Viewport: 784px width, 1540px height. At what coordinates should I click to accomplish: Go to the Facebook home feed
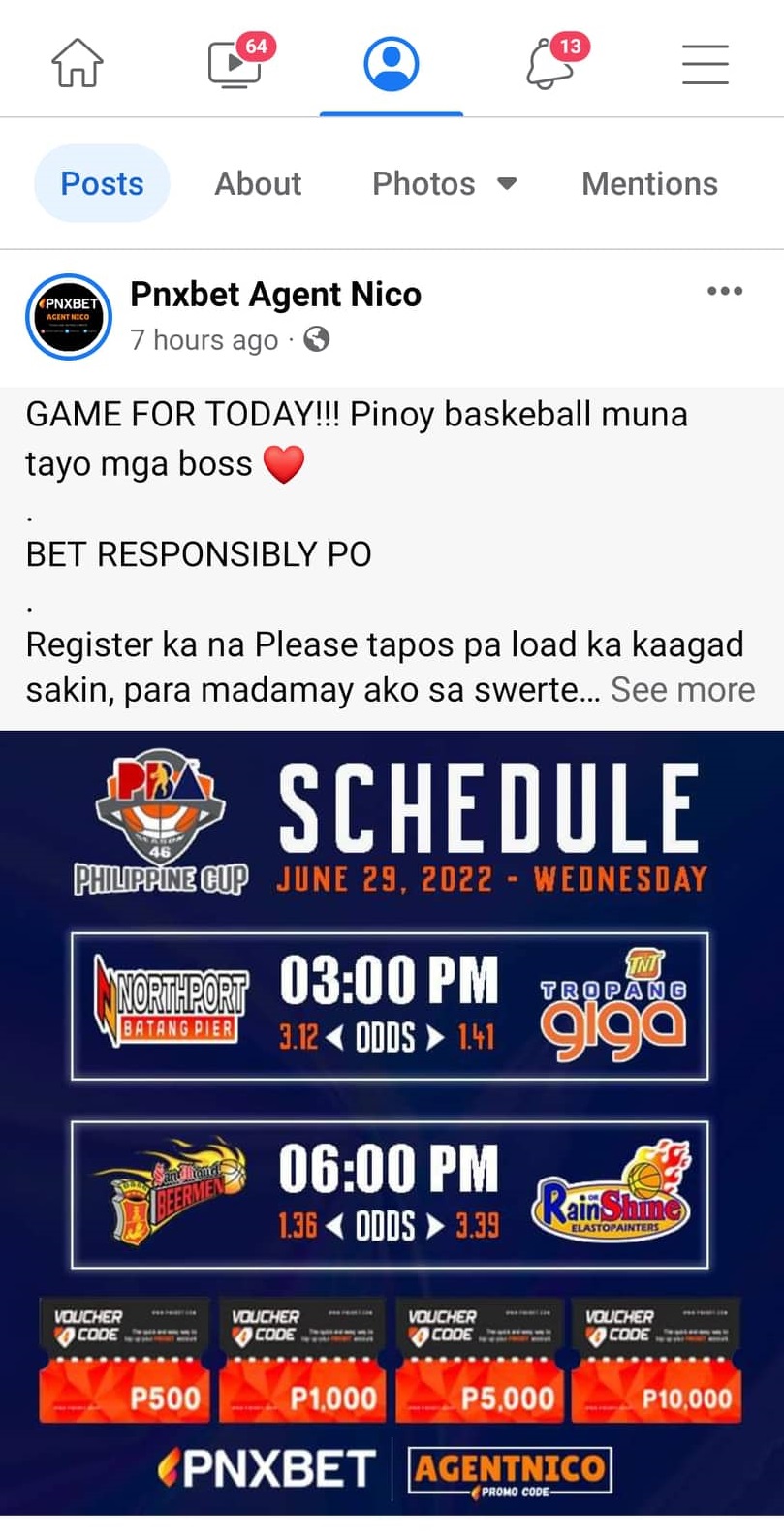point(78,64)
